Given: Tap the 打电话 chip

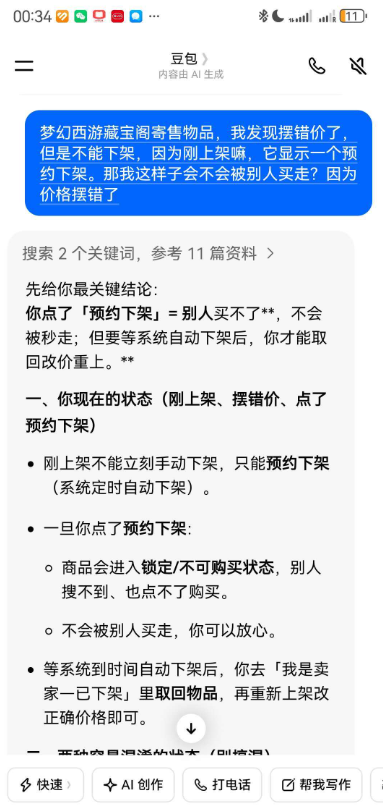Looking at the screenshot, I should 222,784.
